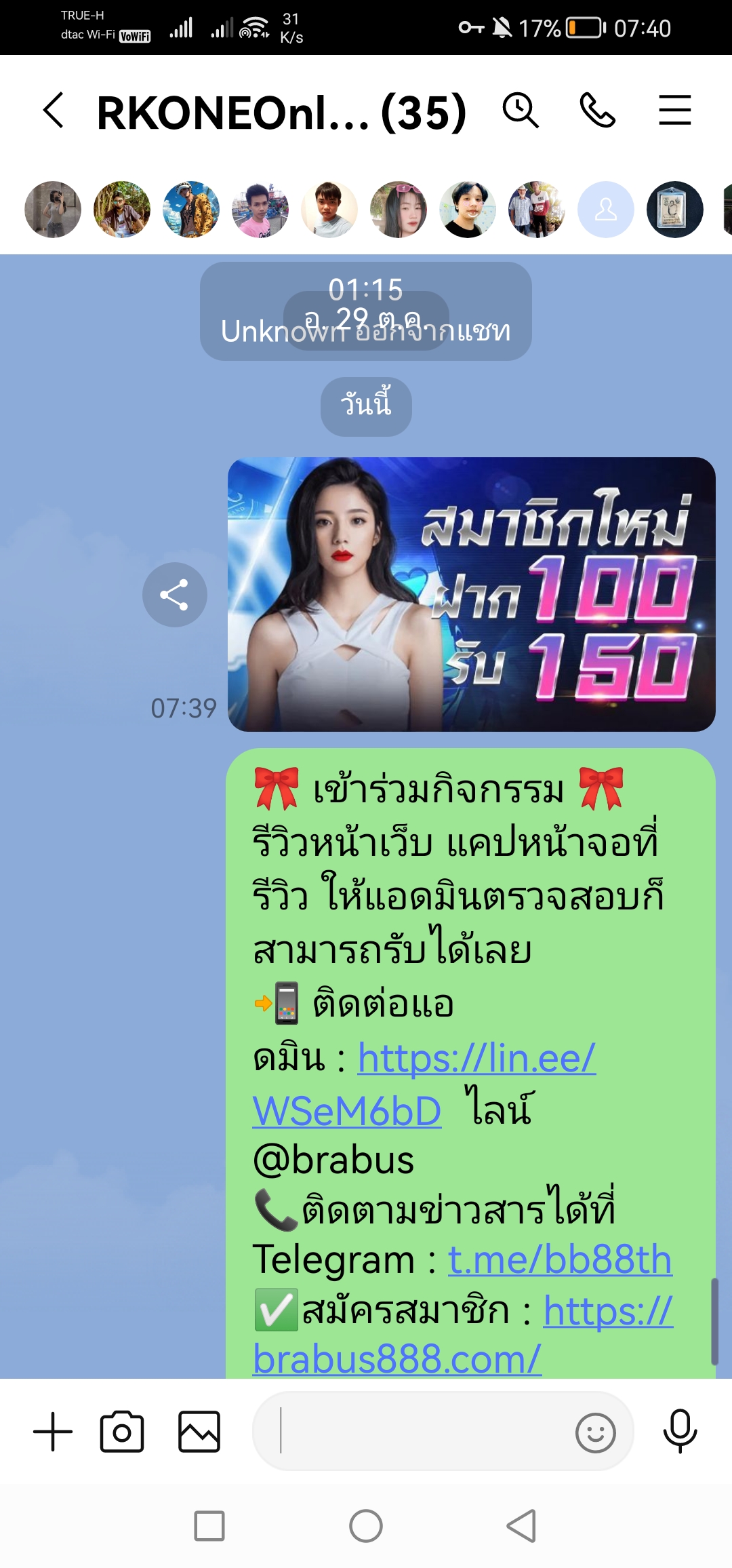This screenshot has width=732, height=1568.
Task: Open the brabus888.com signup link
Action: click(x=396, y=1359)
